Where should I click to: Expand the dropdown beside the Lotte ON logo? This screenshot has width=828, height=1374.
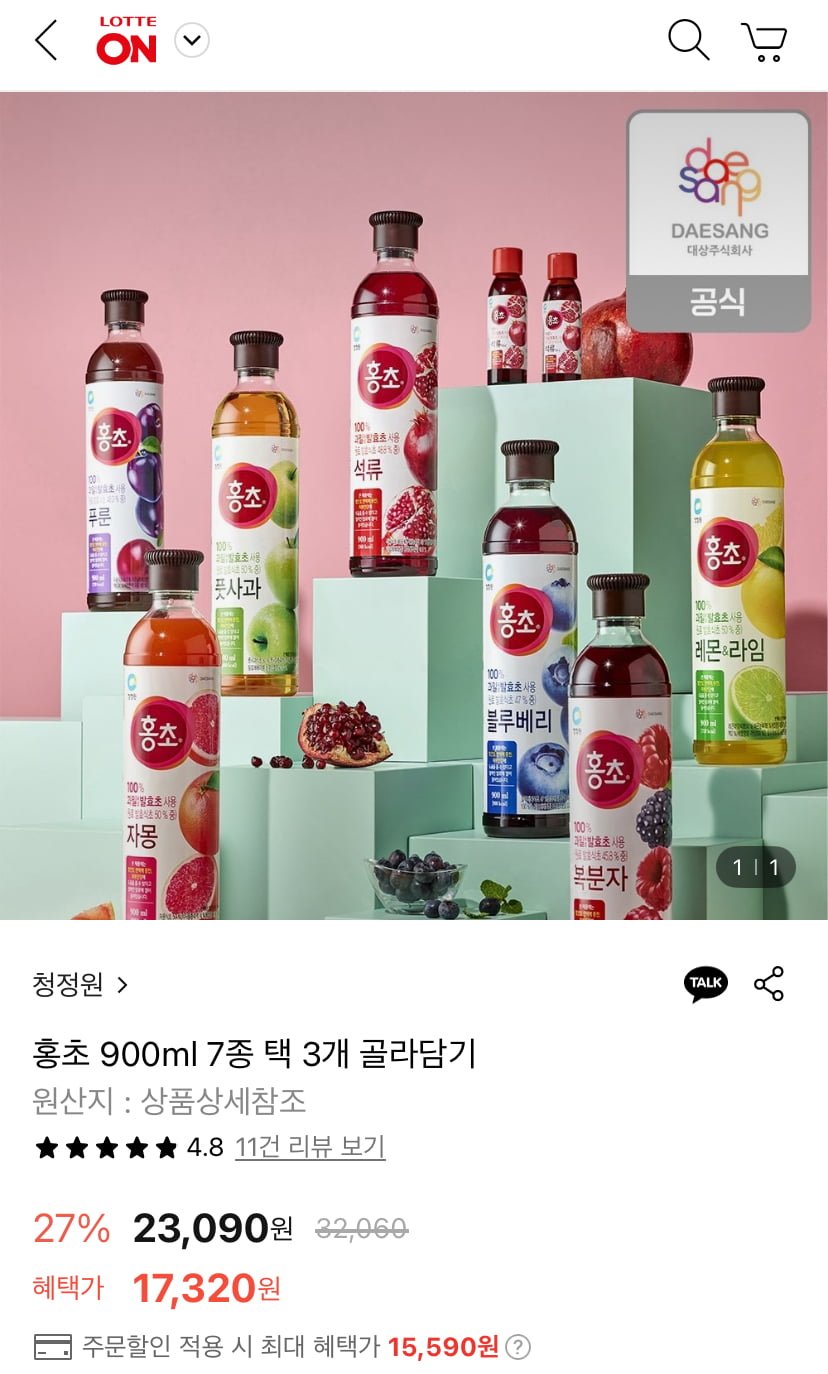(x=191, y=41)
